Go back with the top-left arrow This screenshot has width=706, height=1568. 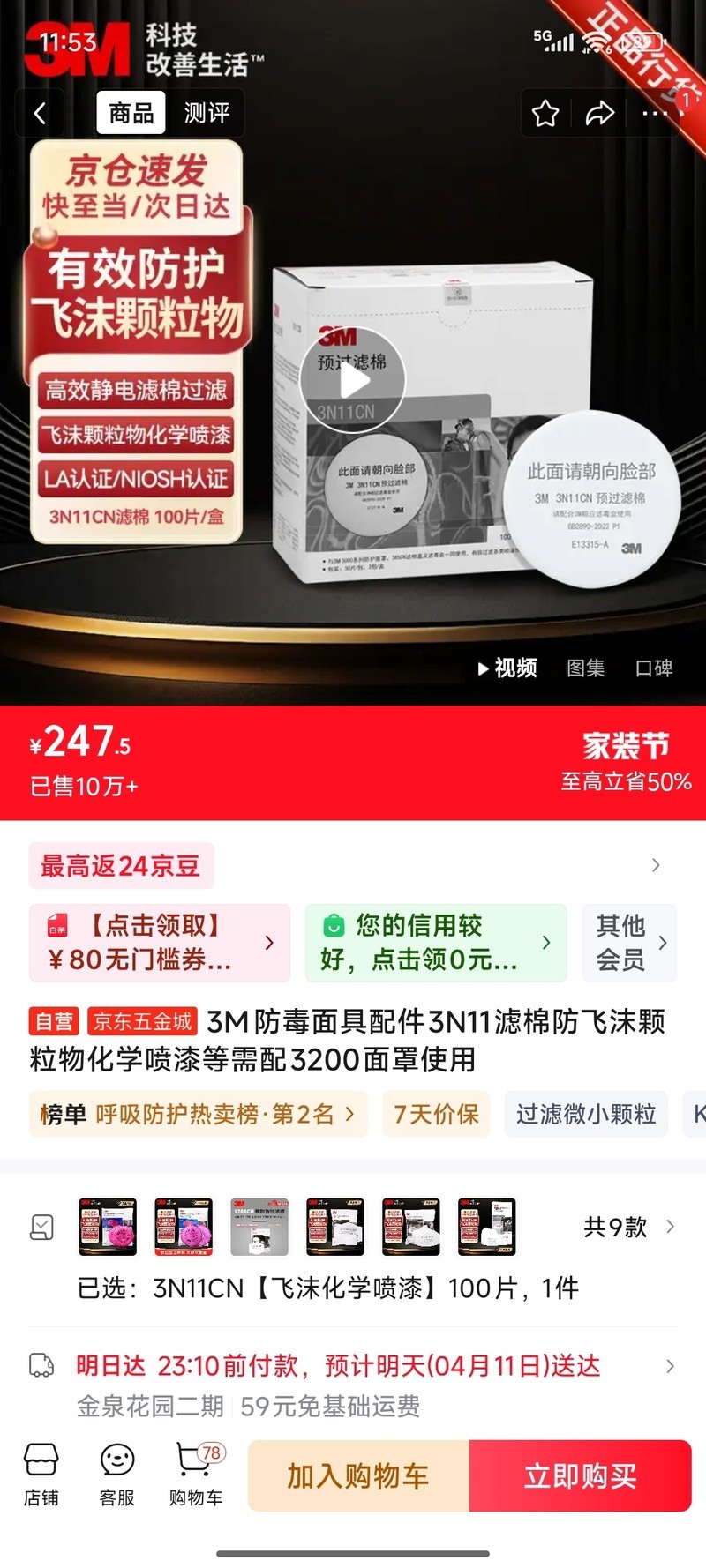click(40, 113)
